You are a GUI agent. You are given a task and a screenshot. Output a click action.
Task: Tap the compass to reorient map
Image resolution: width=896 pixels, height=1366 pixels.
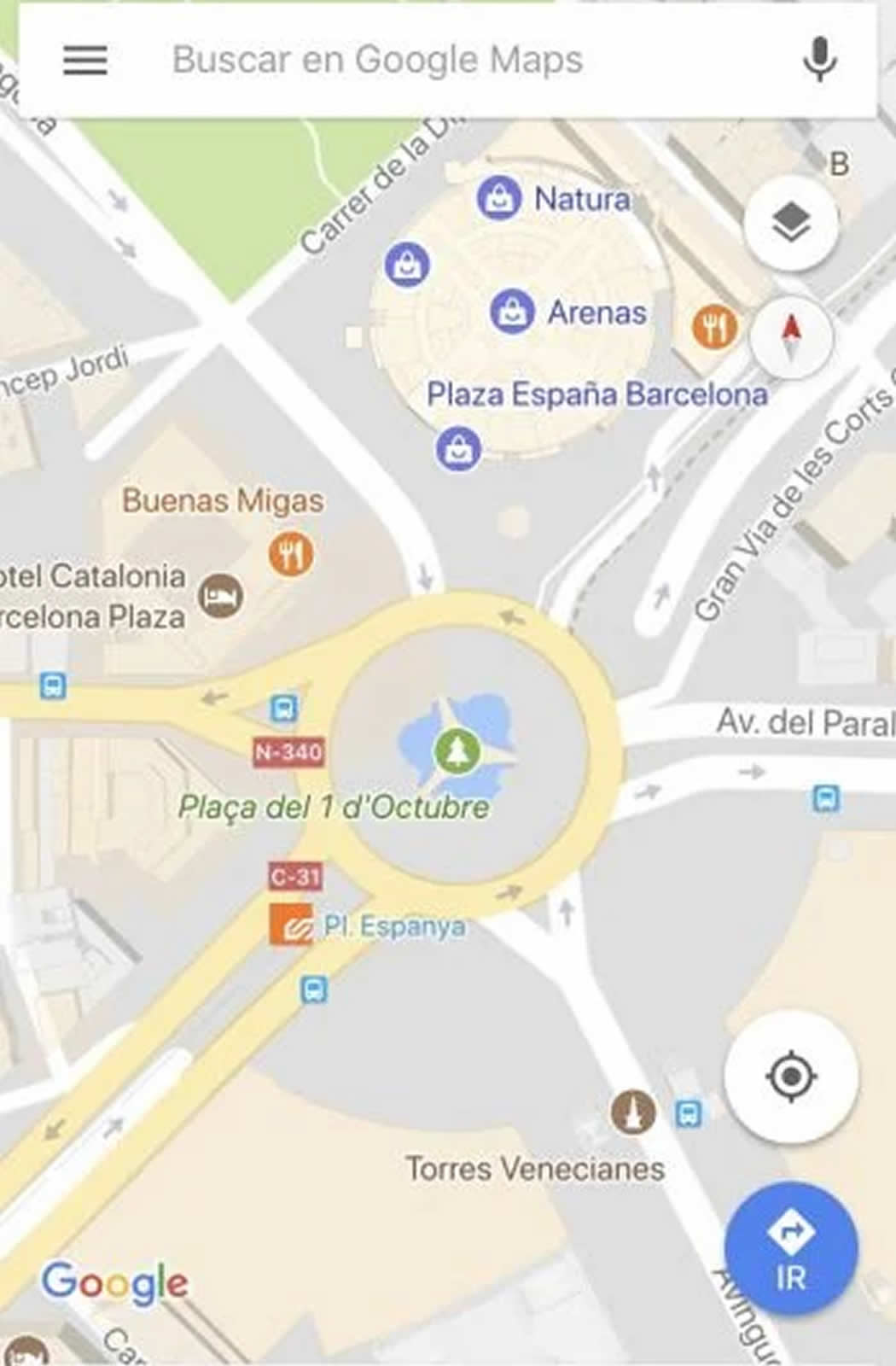point(791,336)
